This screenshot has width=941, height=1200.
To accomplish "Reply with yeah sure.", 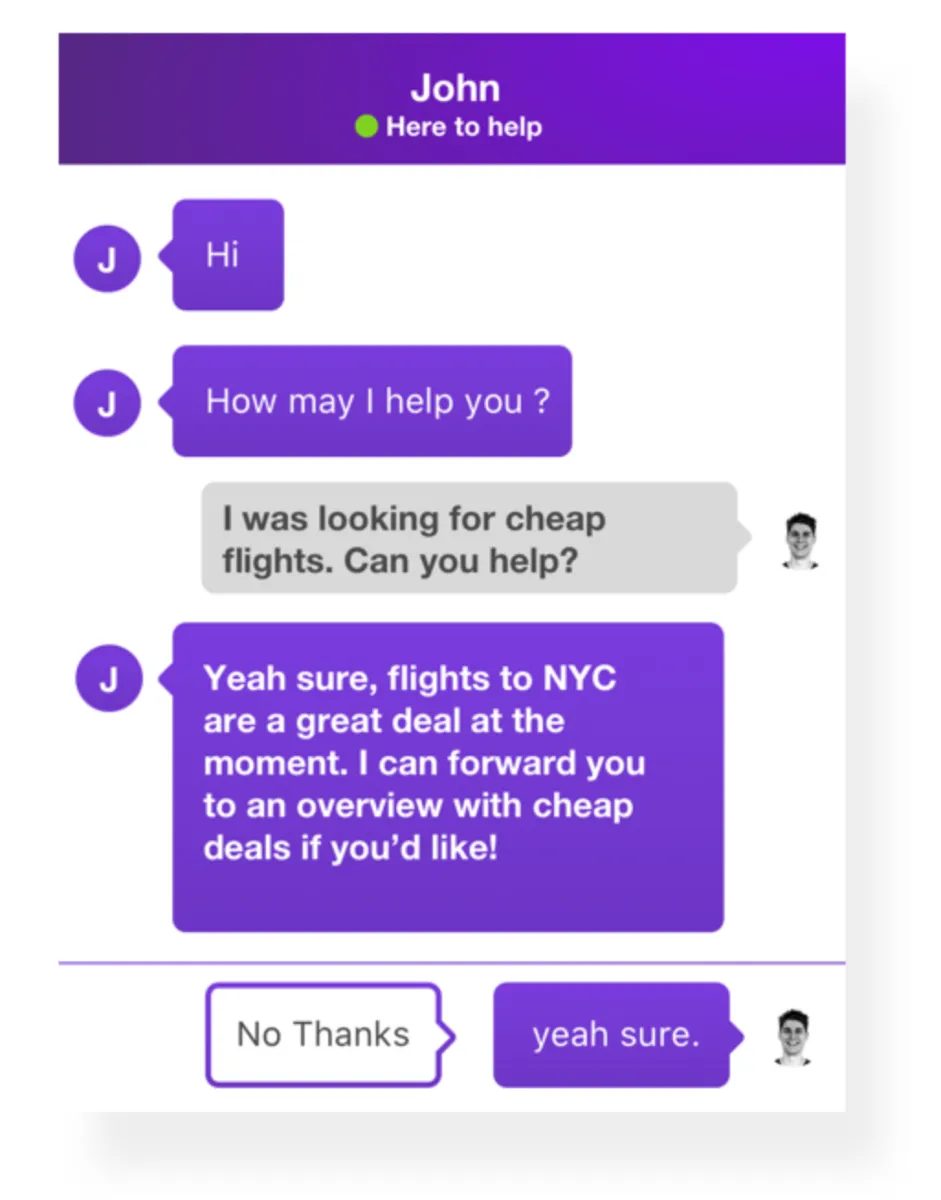I will tap(613, 1035).
